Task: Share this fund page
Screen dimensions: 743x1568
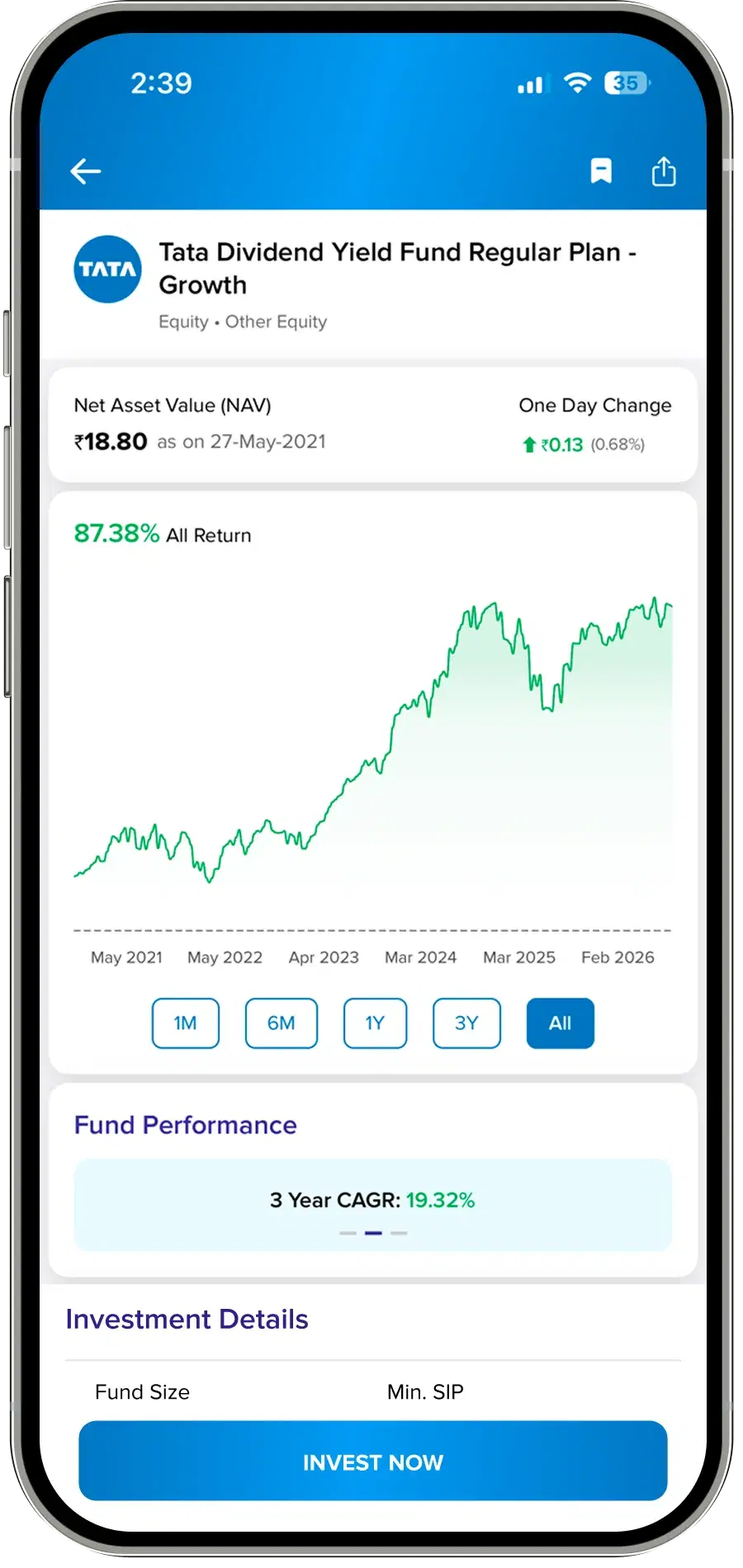Action: tap(664, 172)
